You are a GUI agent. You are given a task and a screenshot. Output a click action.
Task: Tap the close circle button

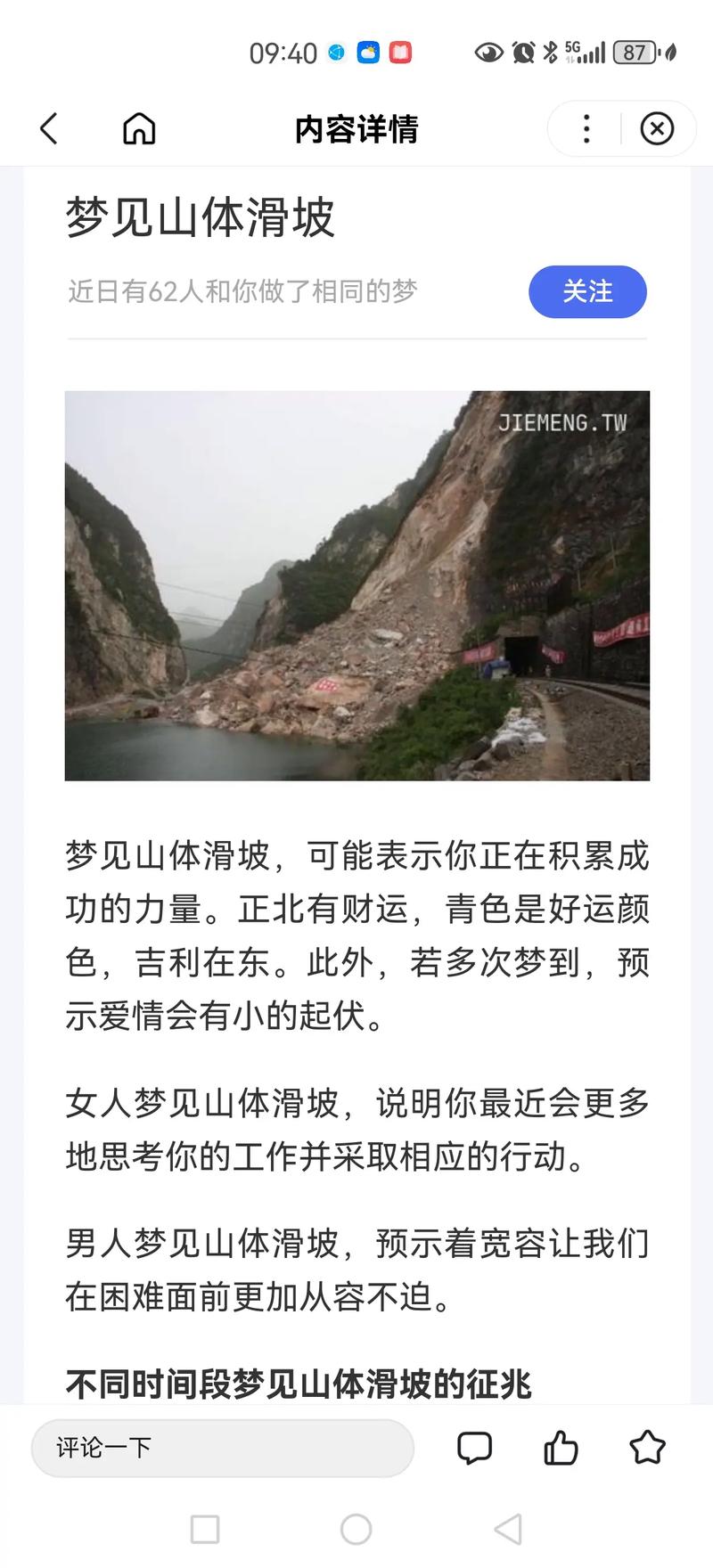point(657,128)
